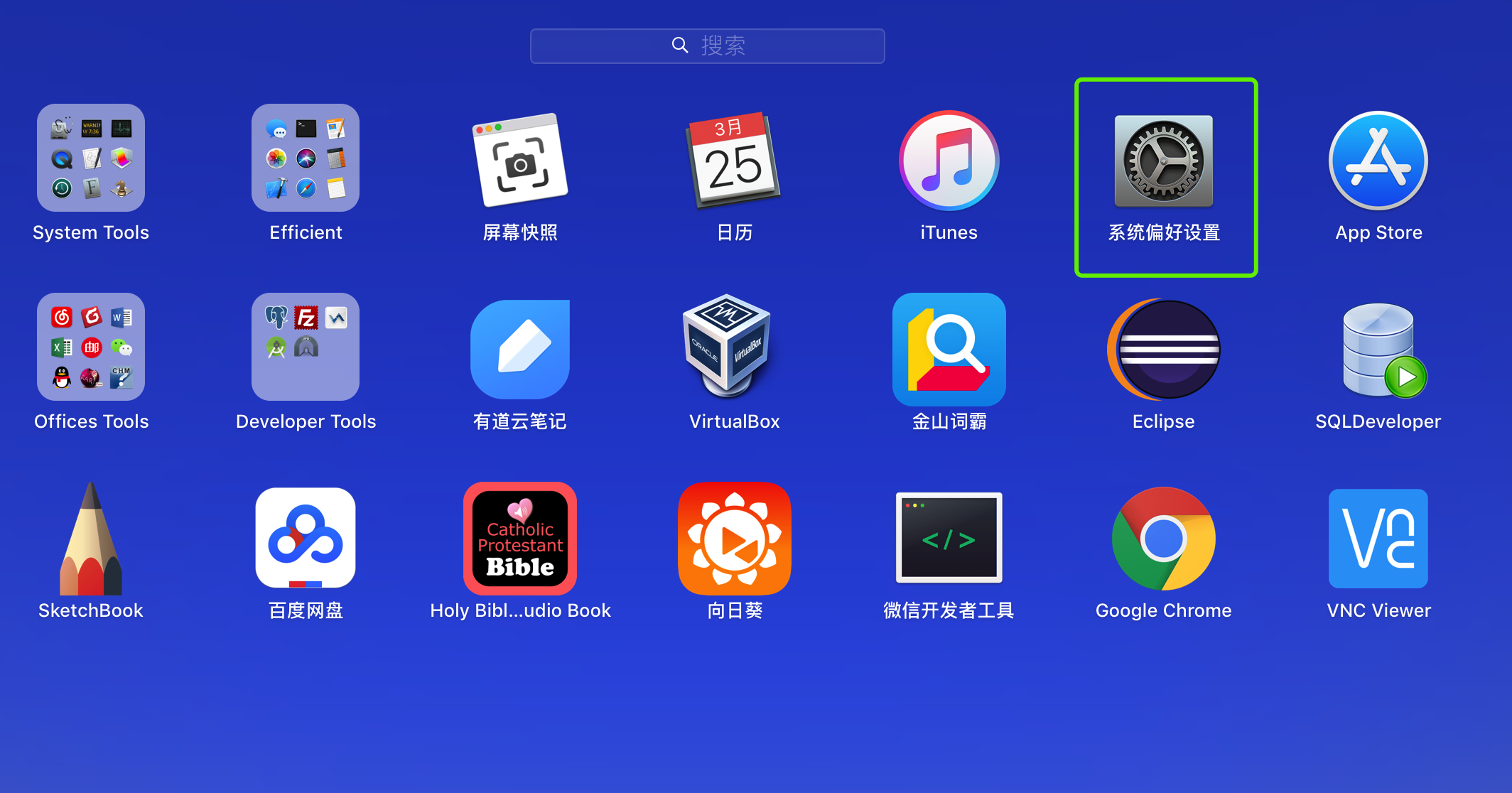Tap the Launchpad search field

coord(707,46)
